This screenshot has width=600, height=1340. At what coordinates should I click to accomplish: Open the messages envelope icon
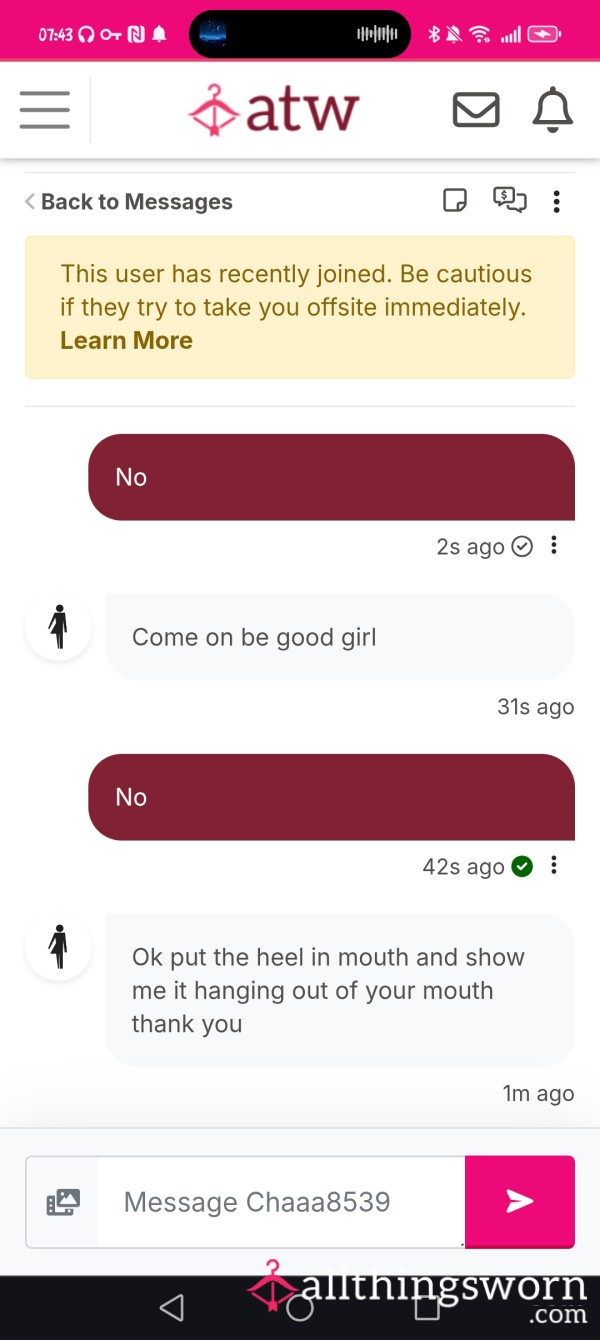[x=476, y=110]
